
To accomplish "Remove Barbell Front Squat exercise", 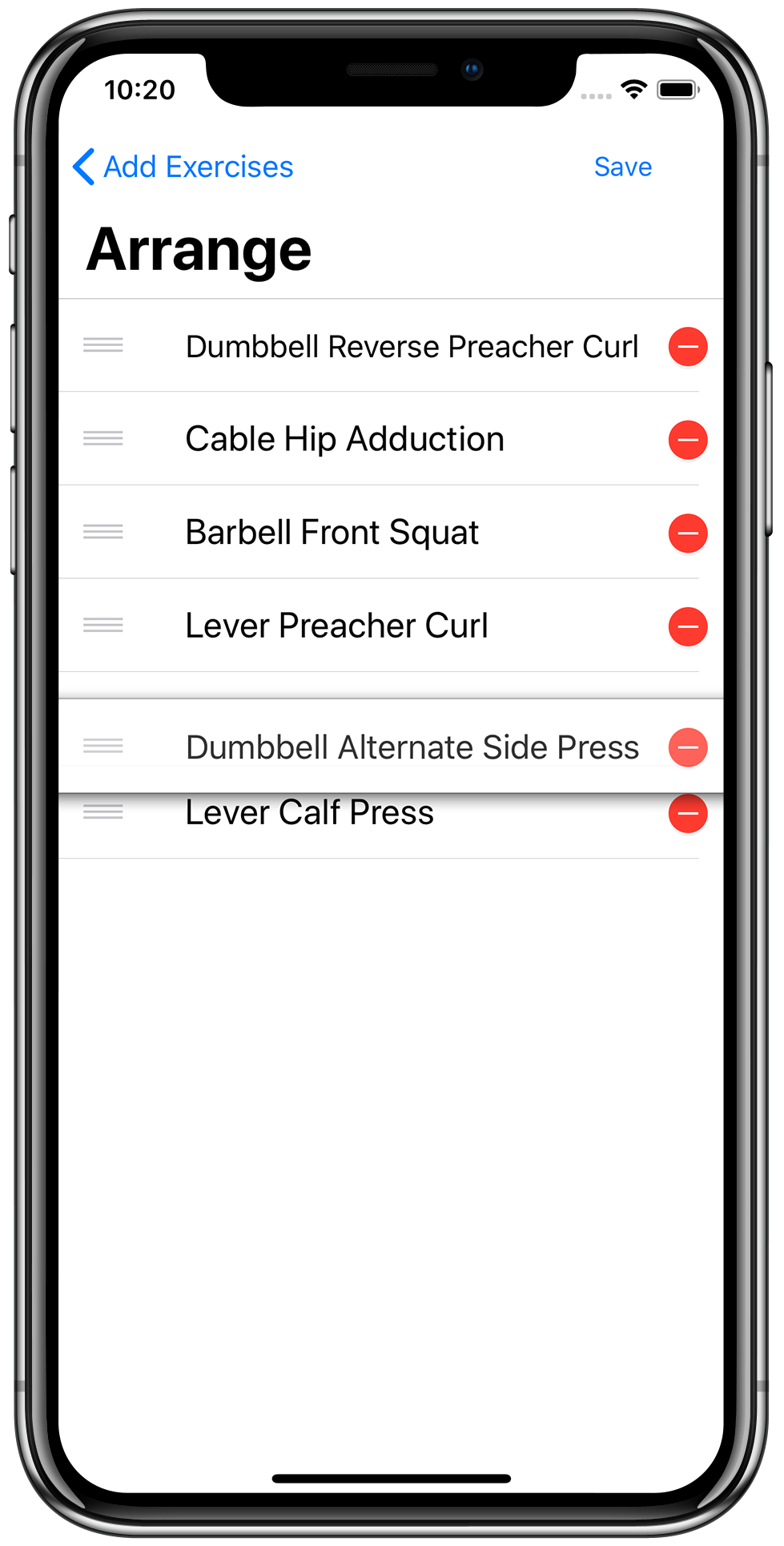I will 687,533.
